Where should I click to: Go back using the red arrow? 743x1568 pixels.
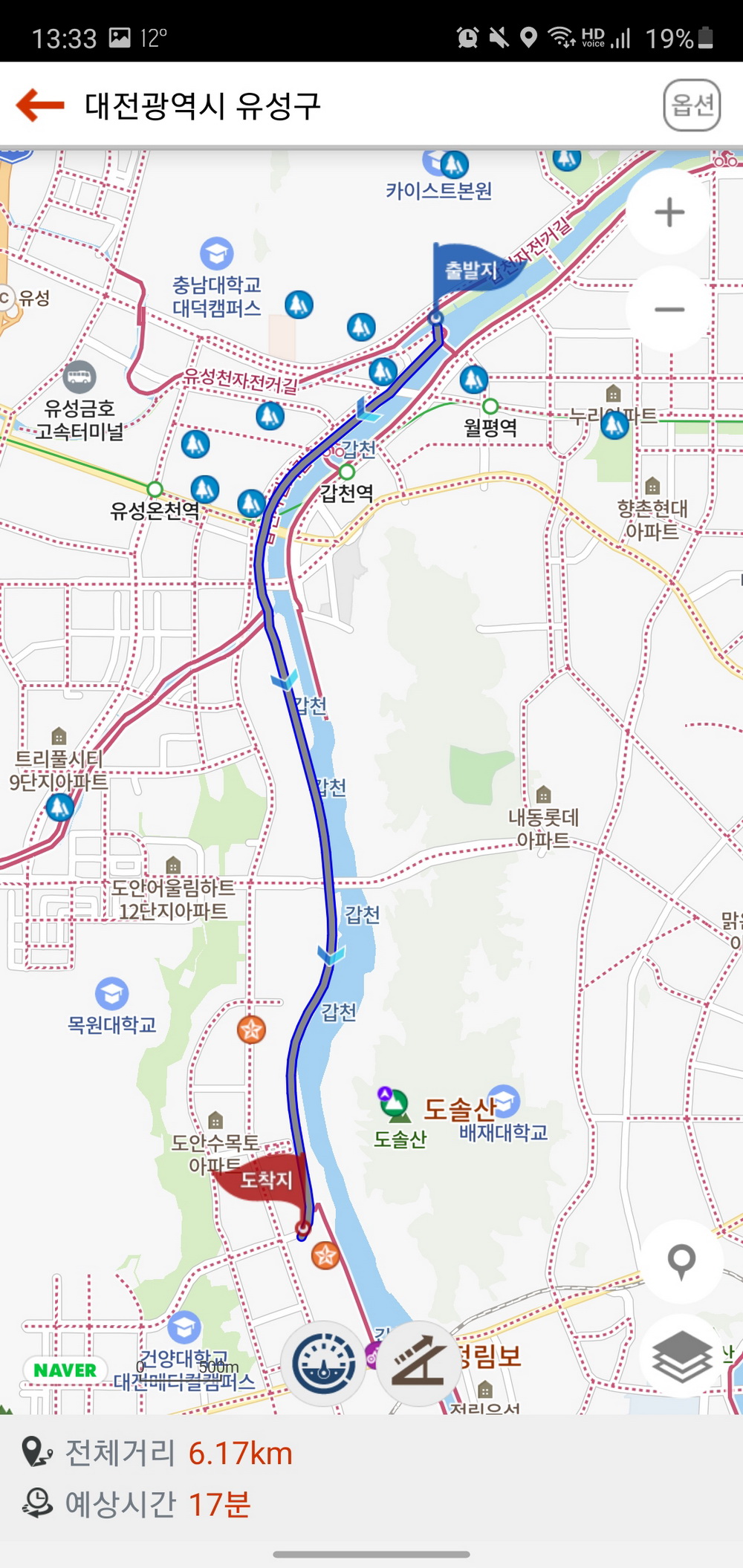tap(41, 105)
